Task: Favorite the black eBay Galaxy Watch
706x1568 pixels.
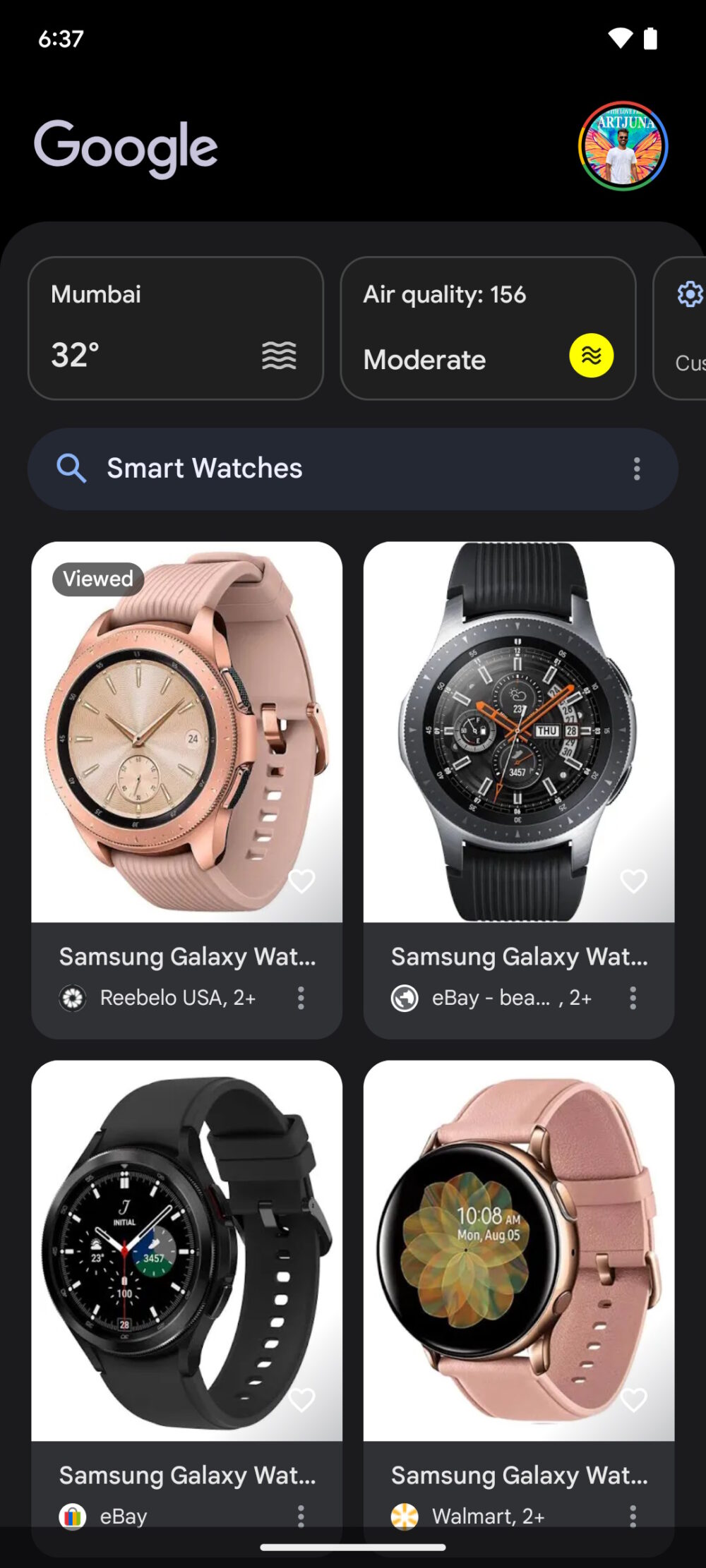Action: click(302, 1399)
